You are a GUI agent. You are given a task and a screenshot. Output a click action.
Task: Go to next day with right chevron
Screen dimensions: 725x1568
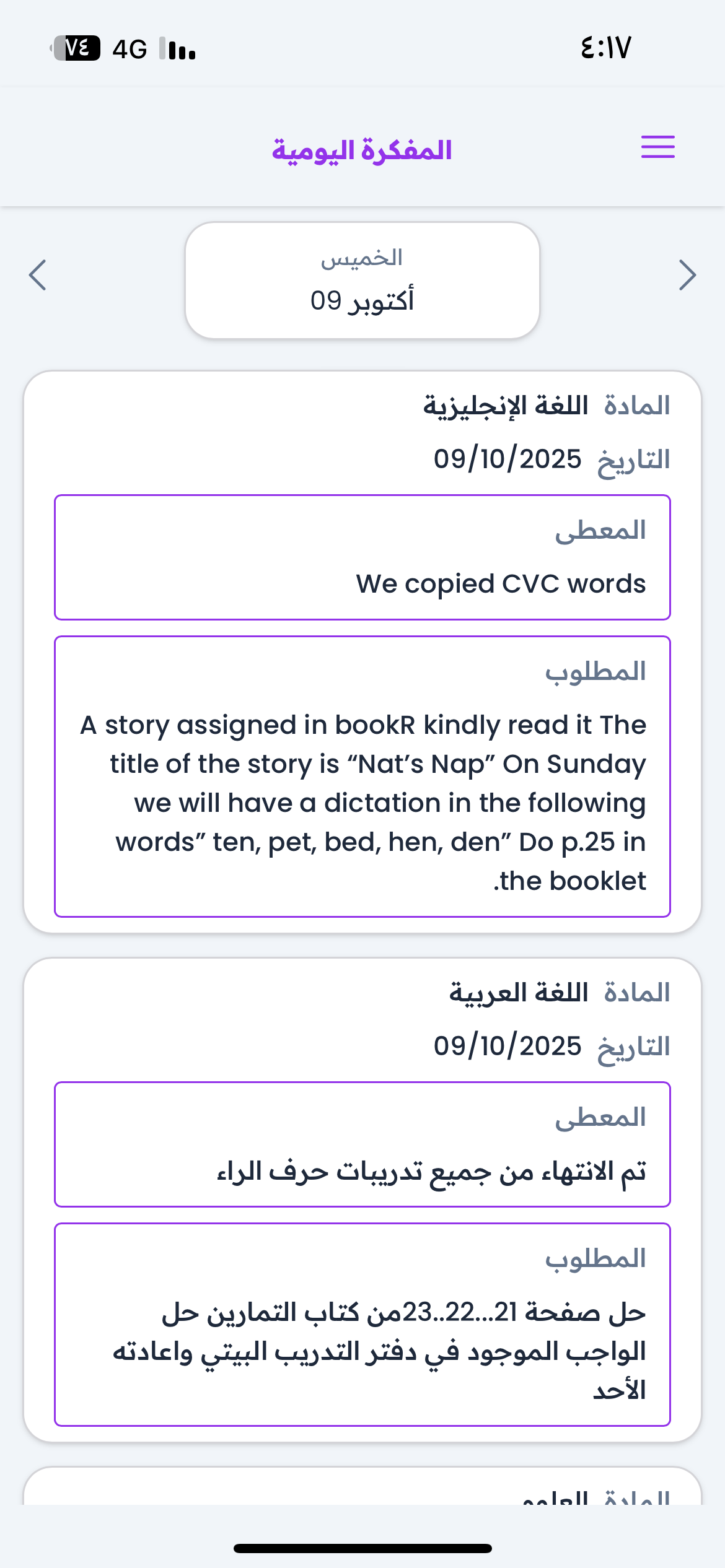[687, 275]
